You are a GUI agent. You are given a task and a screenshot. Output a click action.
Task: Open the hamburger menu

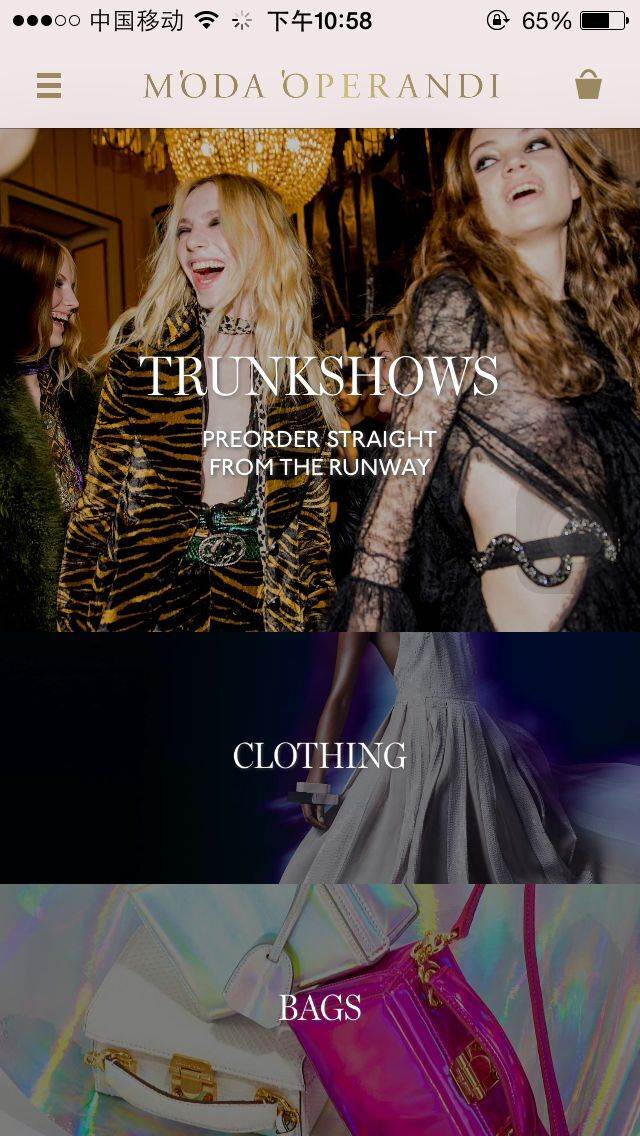tap(49, 86)
